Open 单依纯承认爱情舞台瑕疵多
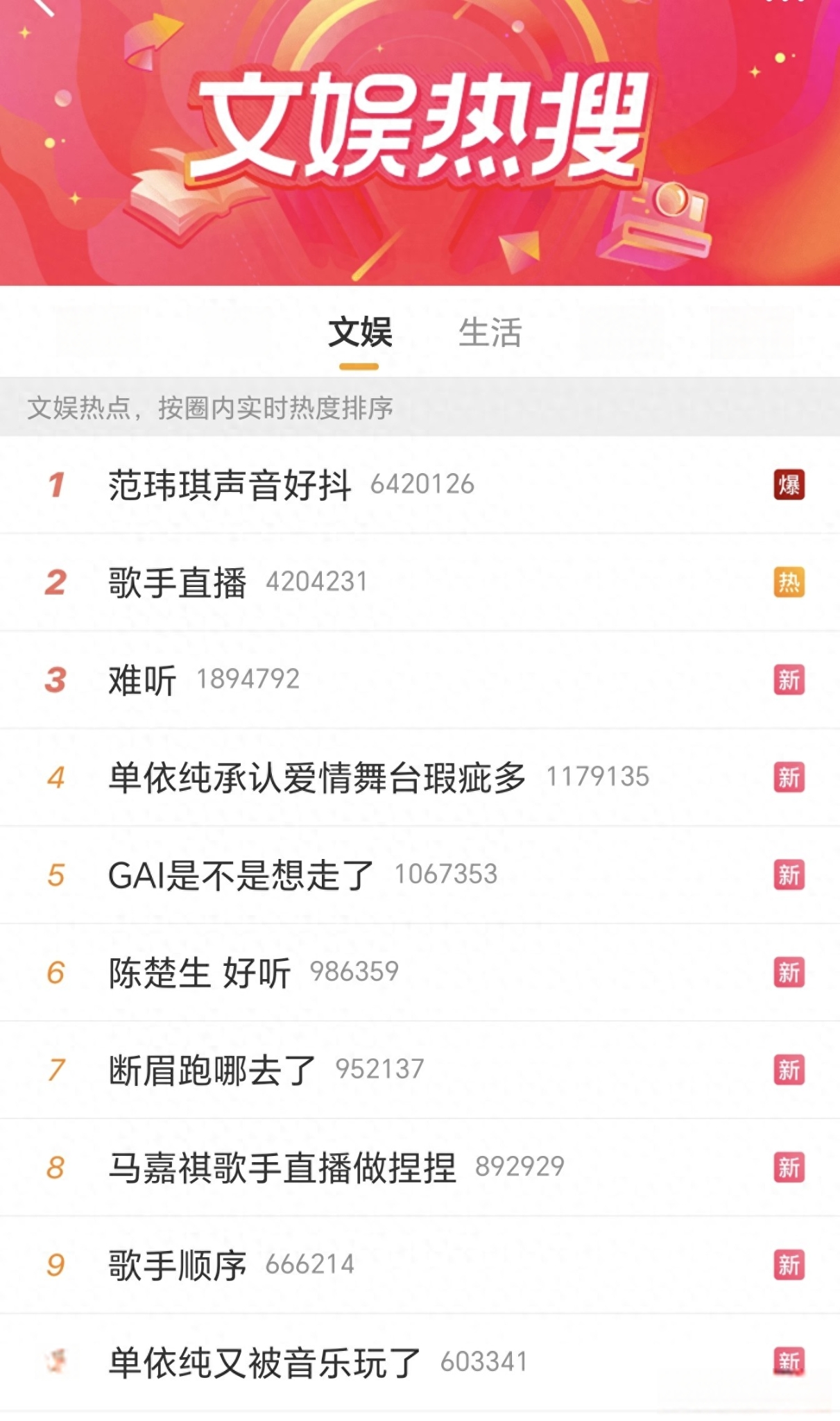This screenshot has width=840, height=1421. [x=420, y=778]
